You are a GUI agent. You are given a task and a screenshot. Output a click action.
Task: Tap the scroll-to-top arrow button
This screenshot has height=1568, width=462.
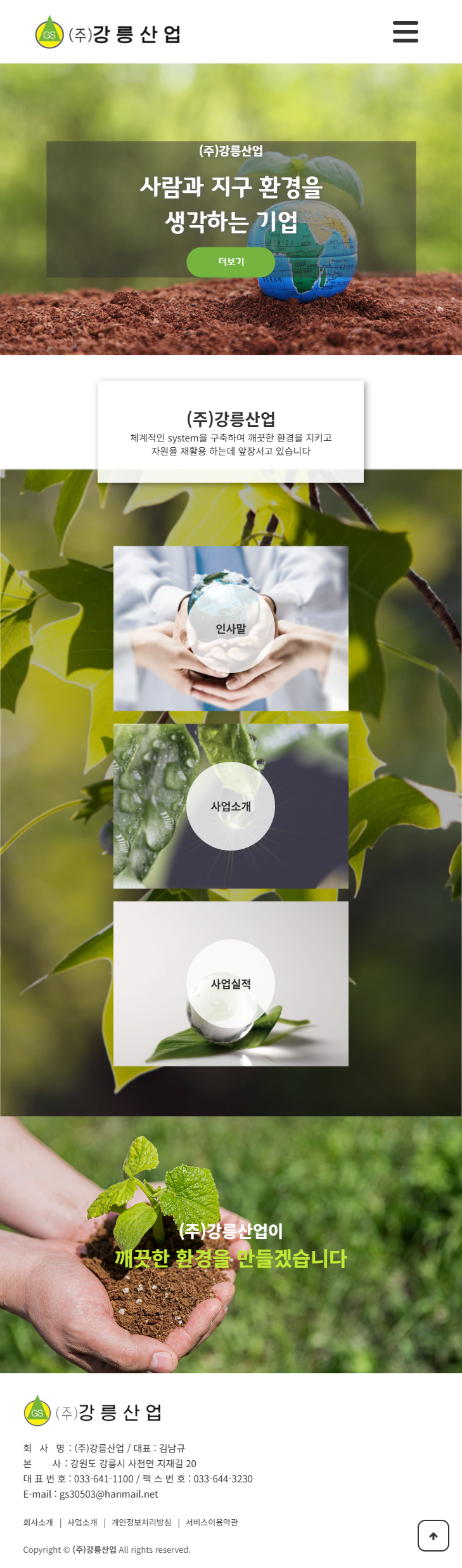433,1536
